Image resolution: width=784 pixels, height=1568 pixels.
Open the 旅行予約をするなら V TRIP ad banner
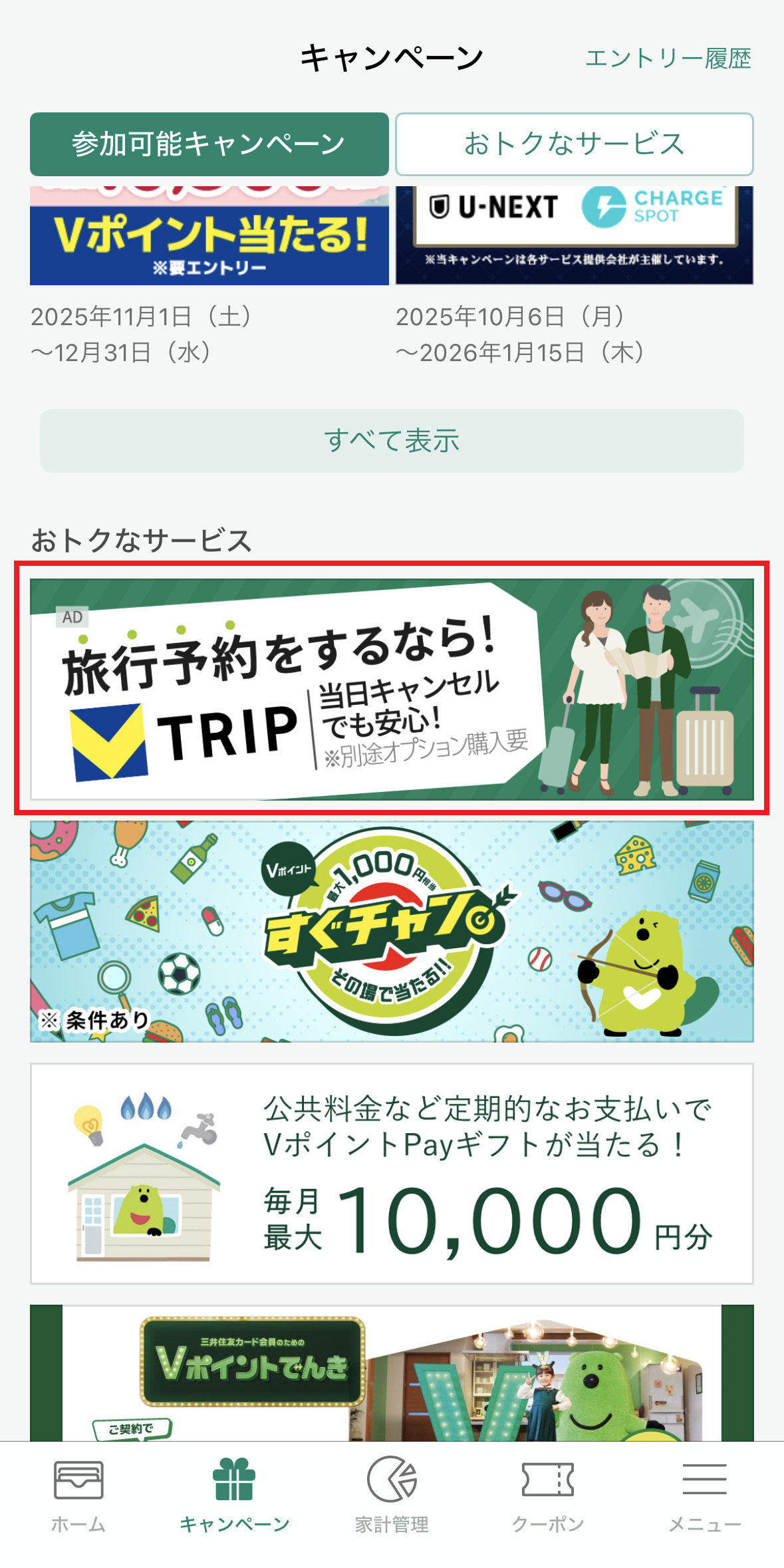point(392,692)
